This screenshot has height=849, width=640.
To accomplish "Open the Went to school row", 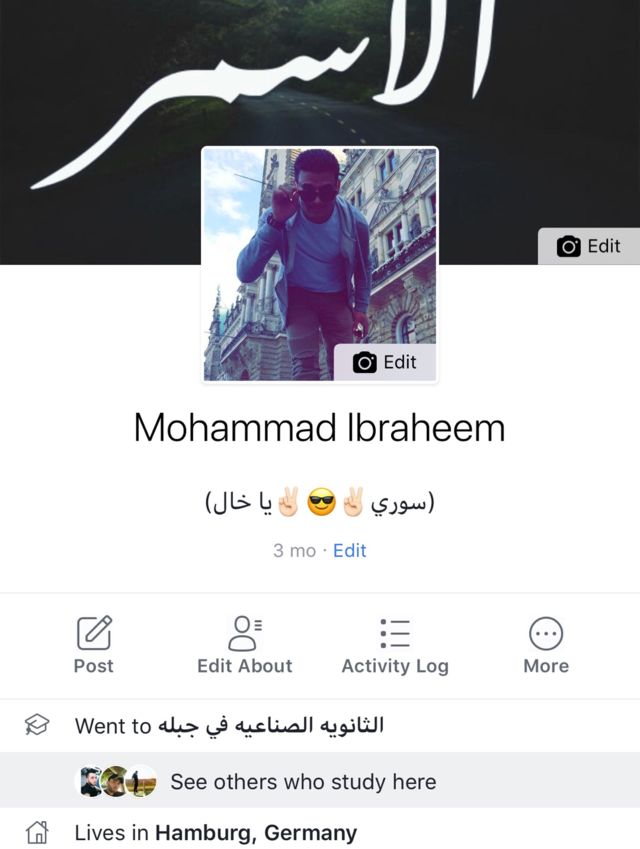I will click(x=229, y=726).
